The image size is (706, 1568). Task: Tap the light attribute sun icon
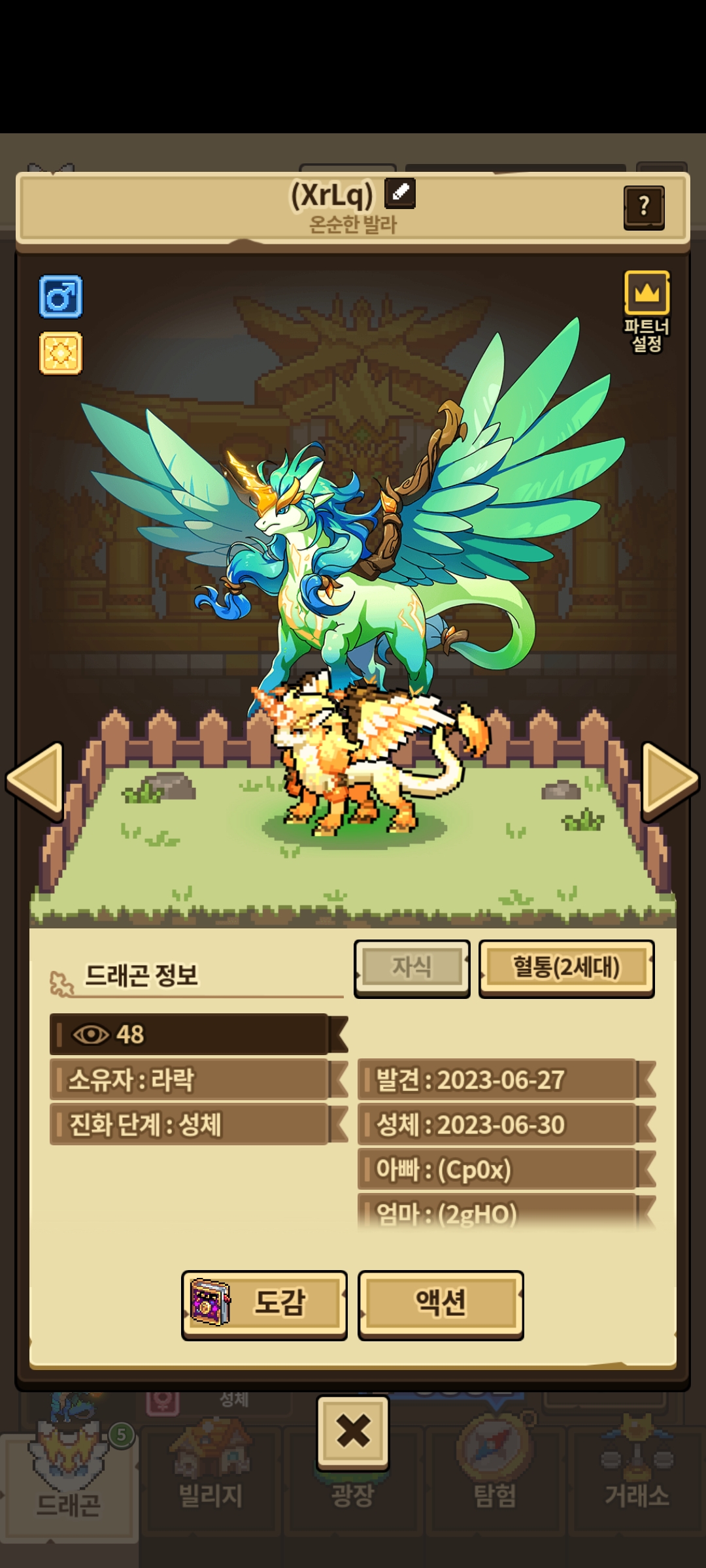(61, 353)
